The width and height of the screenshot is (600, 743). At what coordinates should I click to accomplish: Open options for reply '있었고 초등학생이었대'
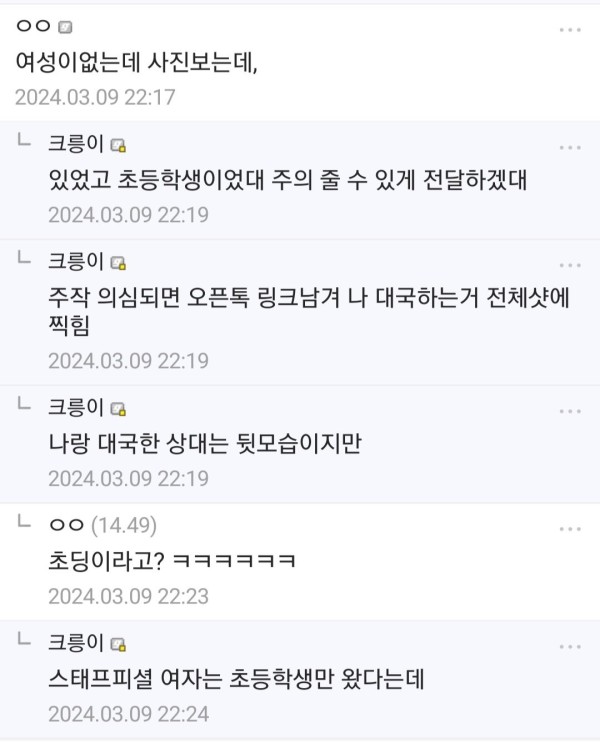coord(570,147)
